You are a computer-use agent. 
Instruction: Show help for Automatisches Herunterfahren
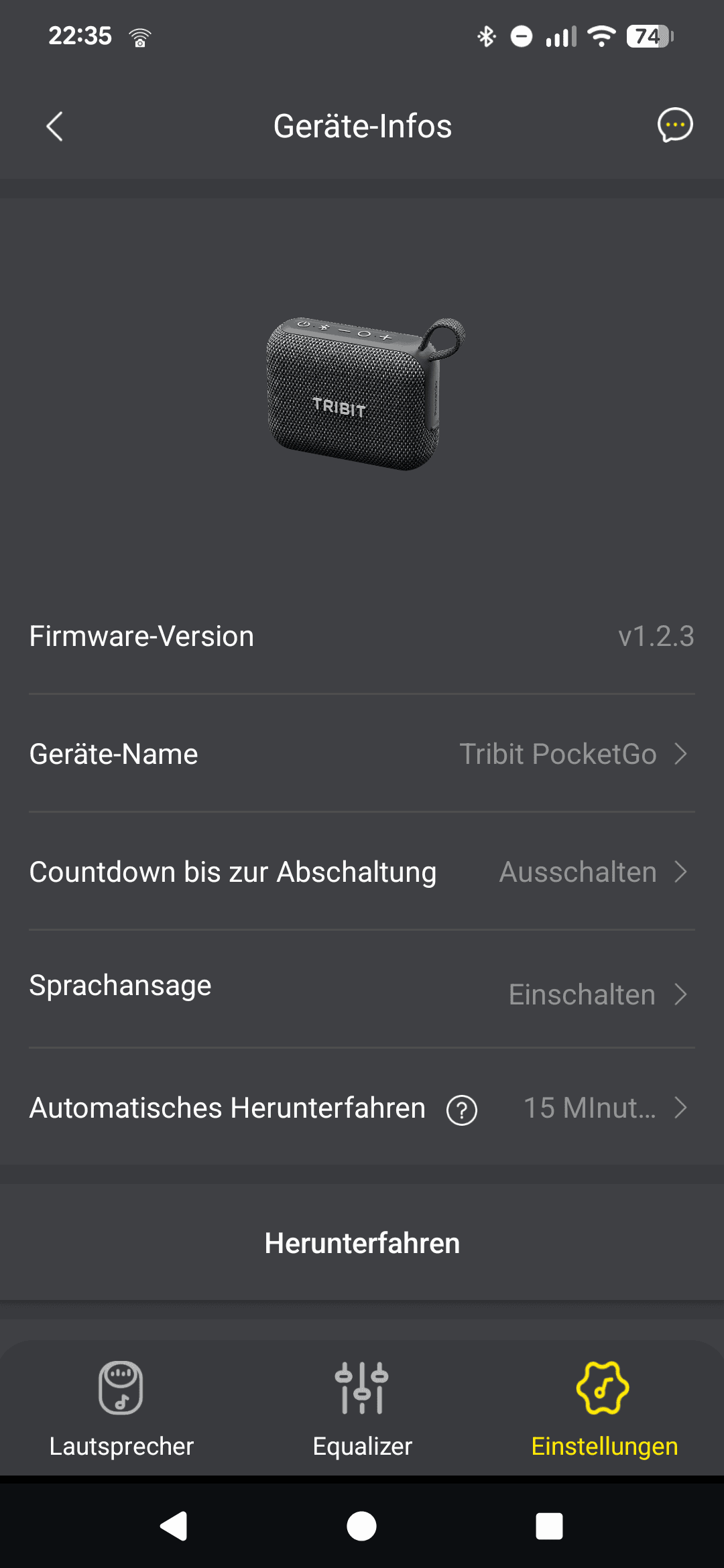point(462,1110)
